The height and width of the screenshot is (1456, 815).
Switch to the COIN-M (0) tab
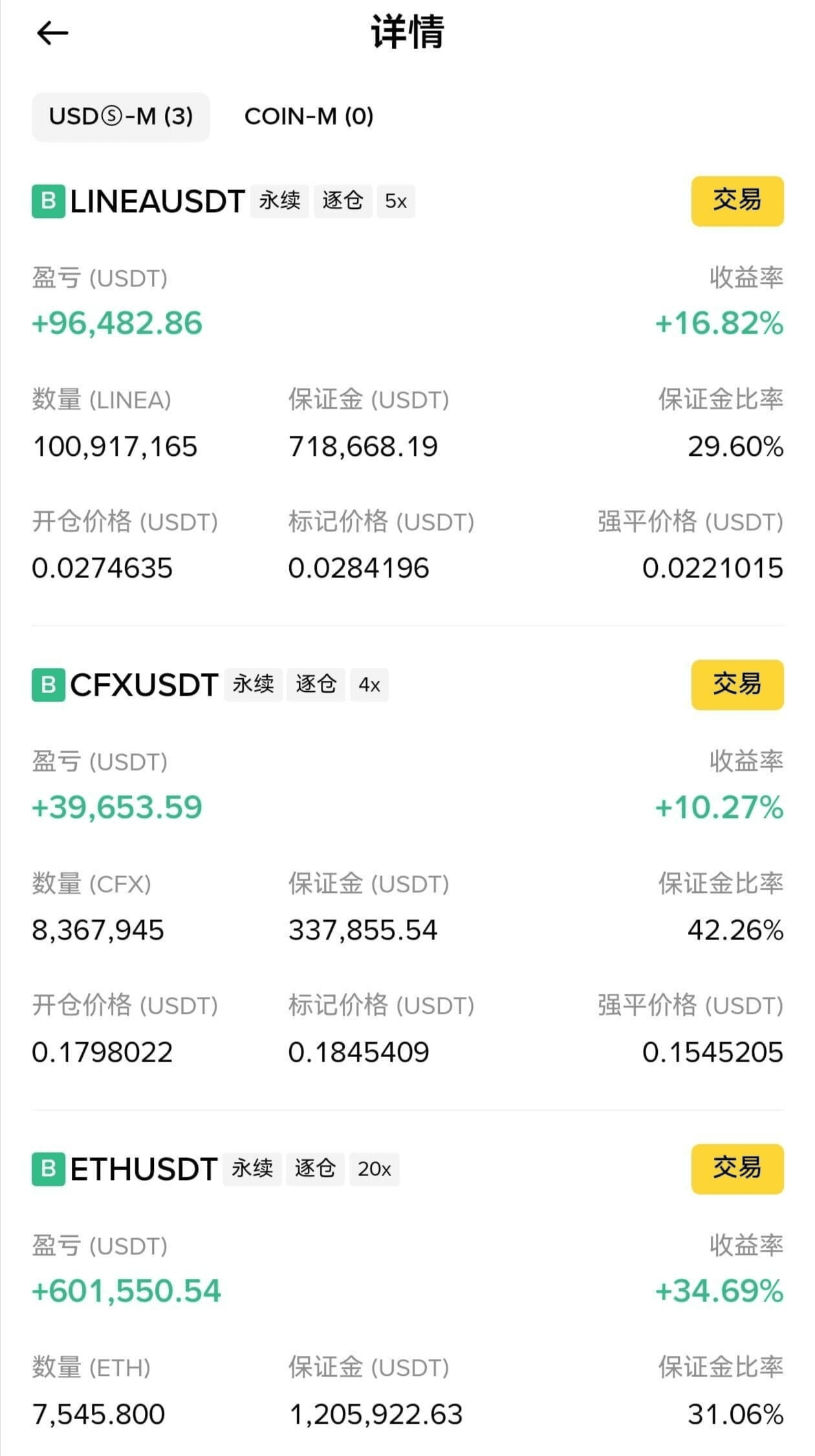point(310,116)
